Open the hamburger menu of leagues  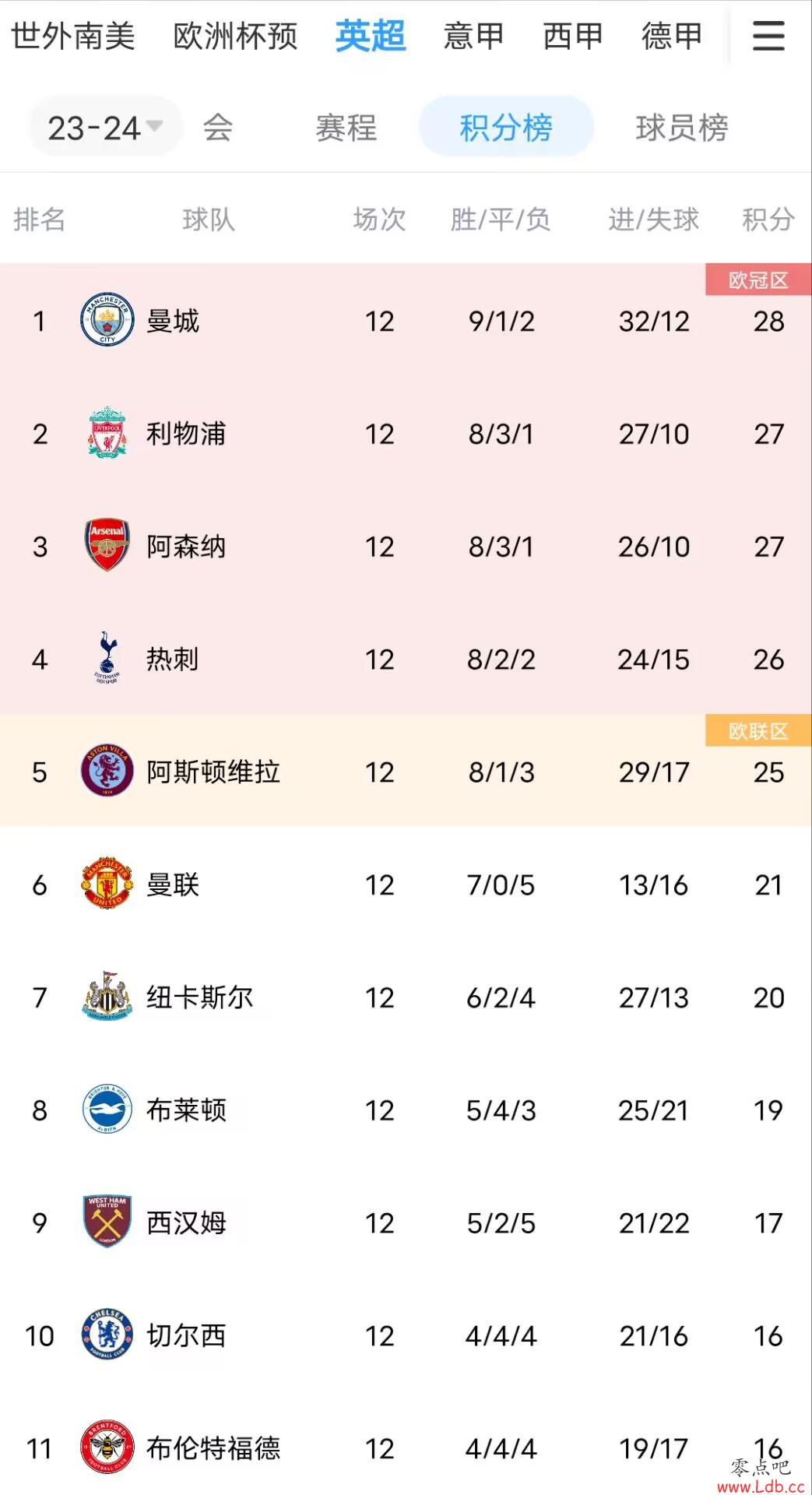(768, 36)
